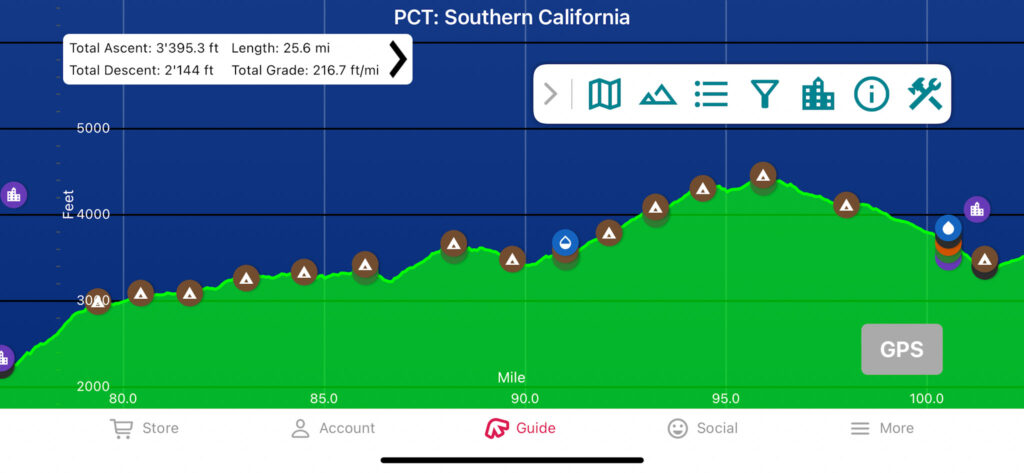Screen dimensions: 1024x473
Task: Tap the purple town marker near mile 101
Action: [x=977, y=209]
